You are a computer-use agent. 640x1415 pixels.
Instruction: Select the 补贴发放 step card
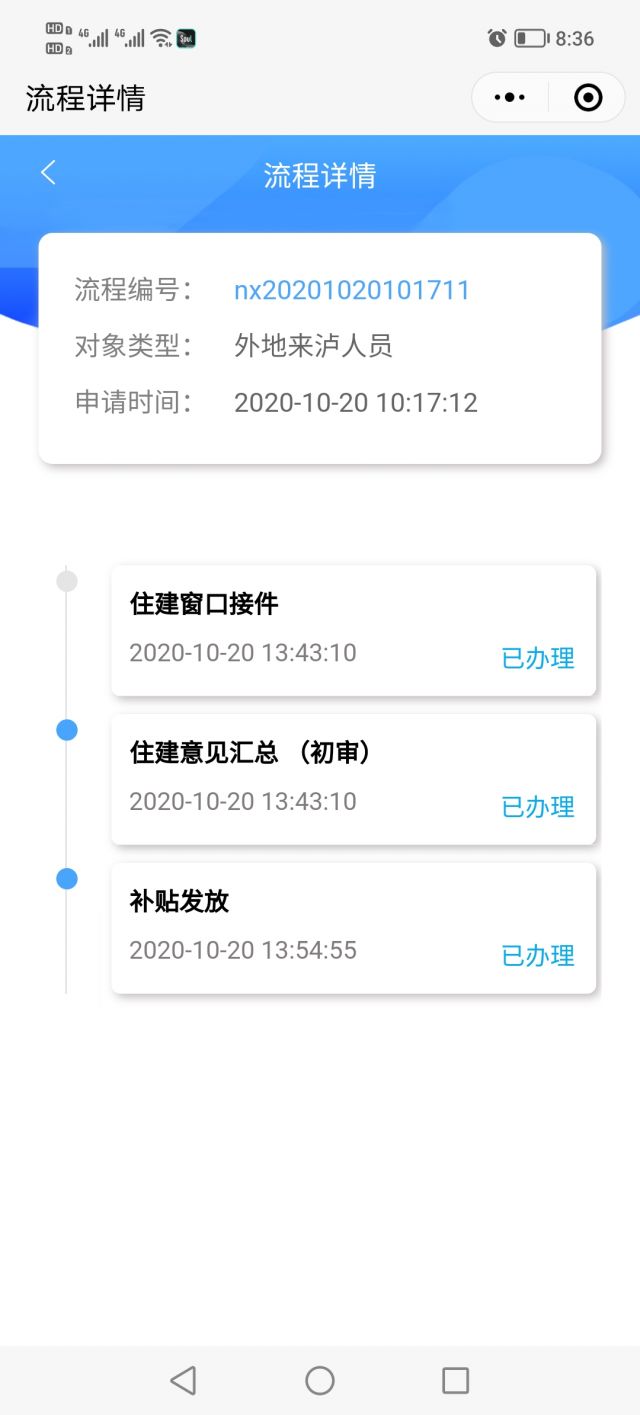[x=353, y=927]
